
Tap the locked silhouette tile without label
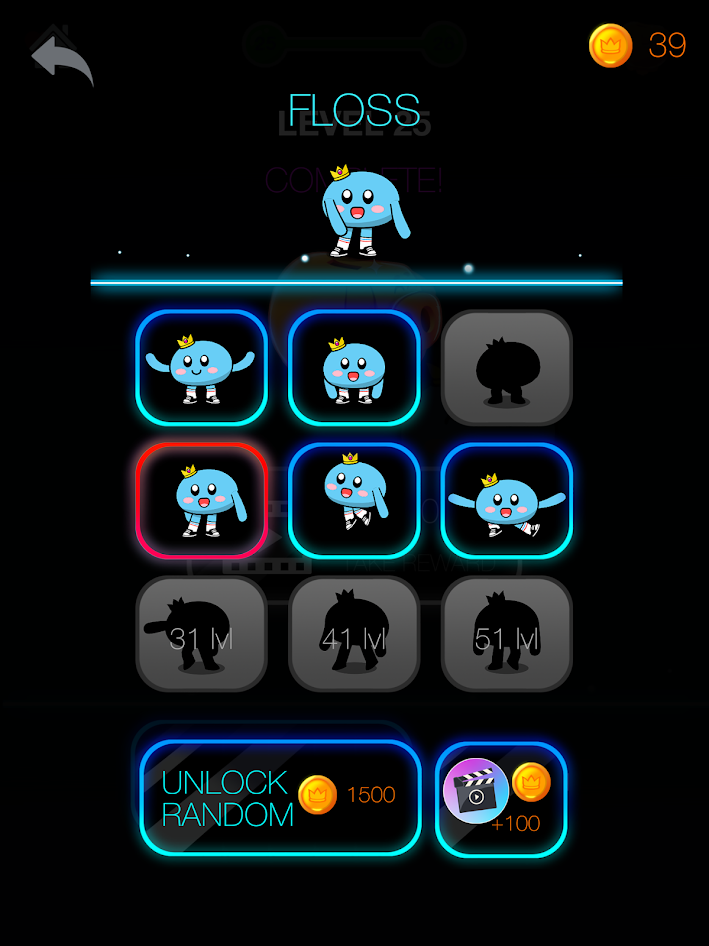[507, 368]
